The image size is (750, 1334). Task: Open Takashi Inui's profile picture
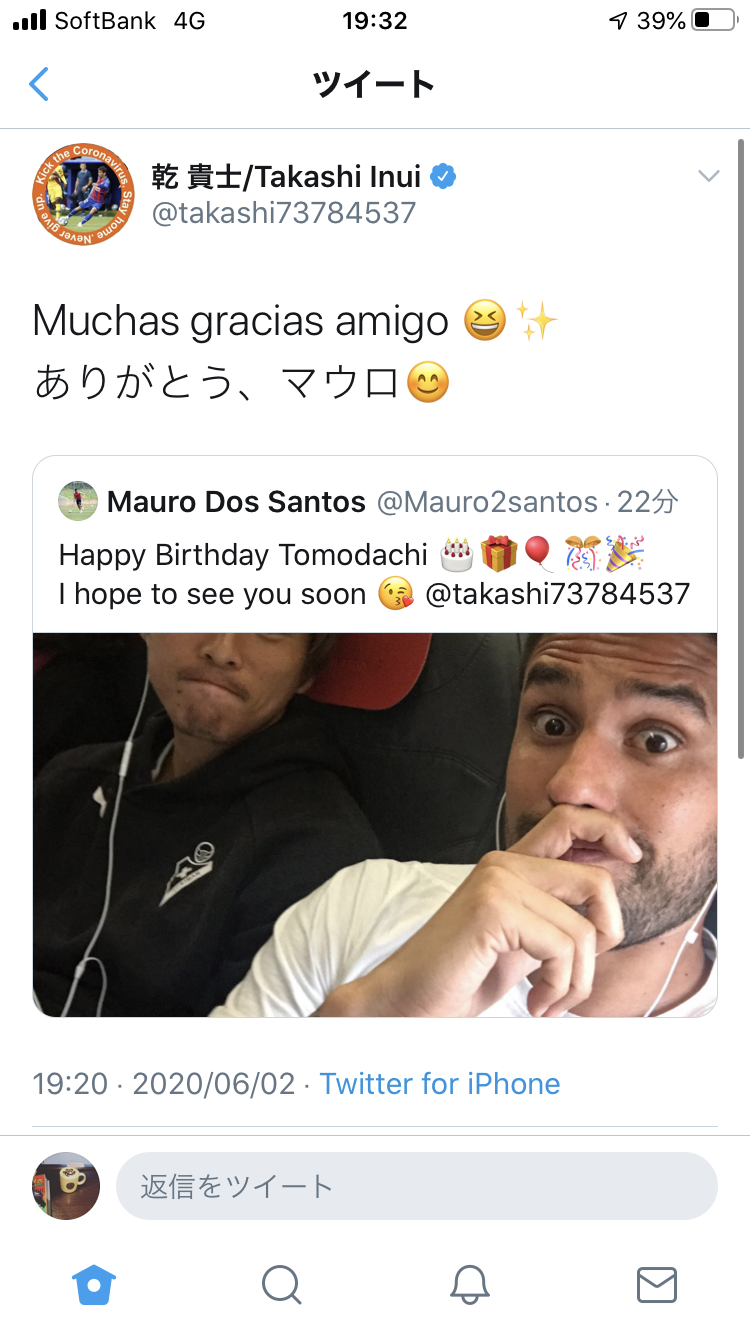[x=84, y=194]
